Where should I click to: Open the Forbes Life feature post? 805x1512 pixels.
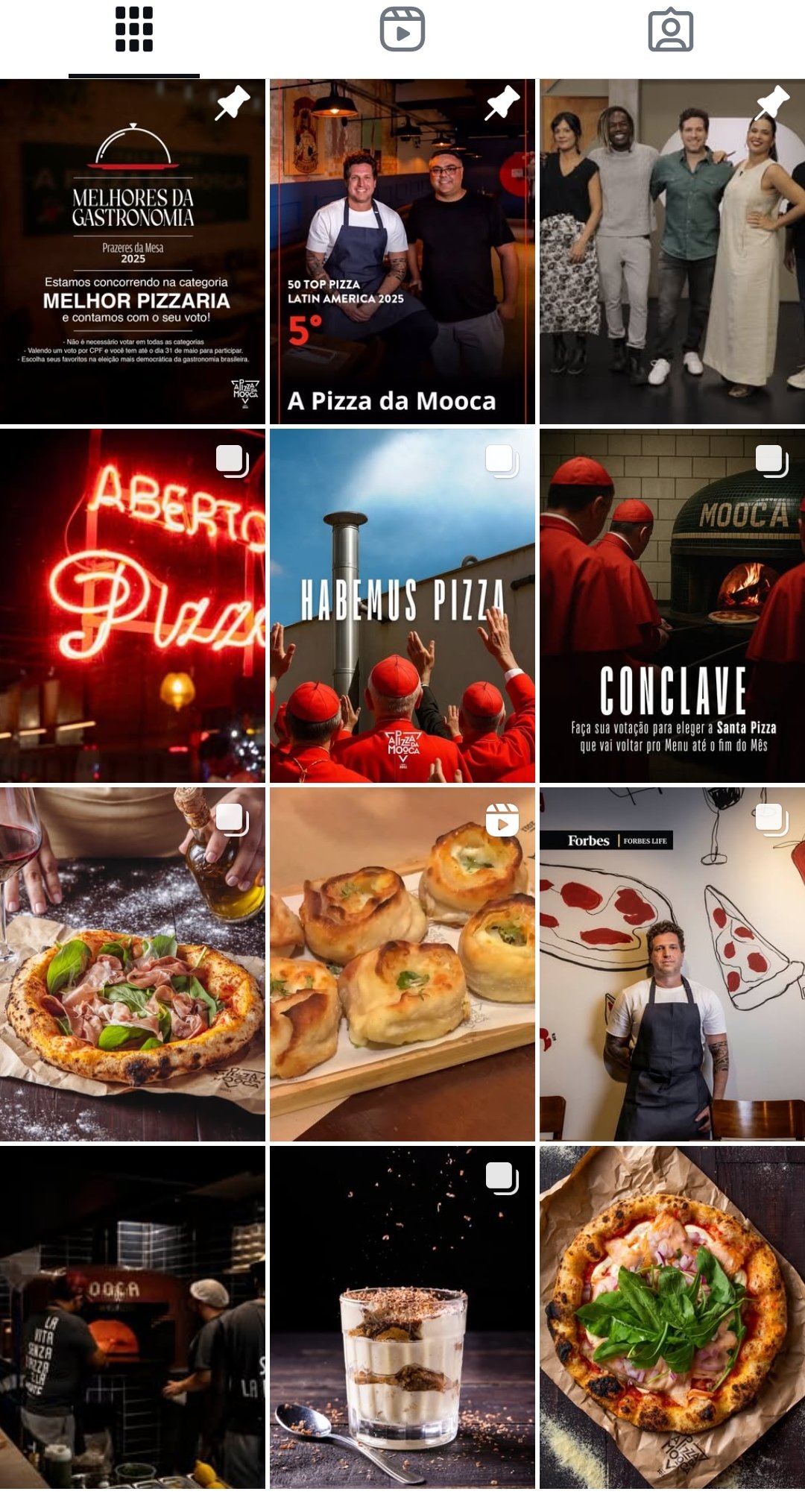pyautogui.click(x=672, y=964)
